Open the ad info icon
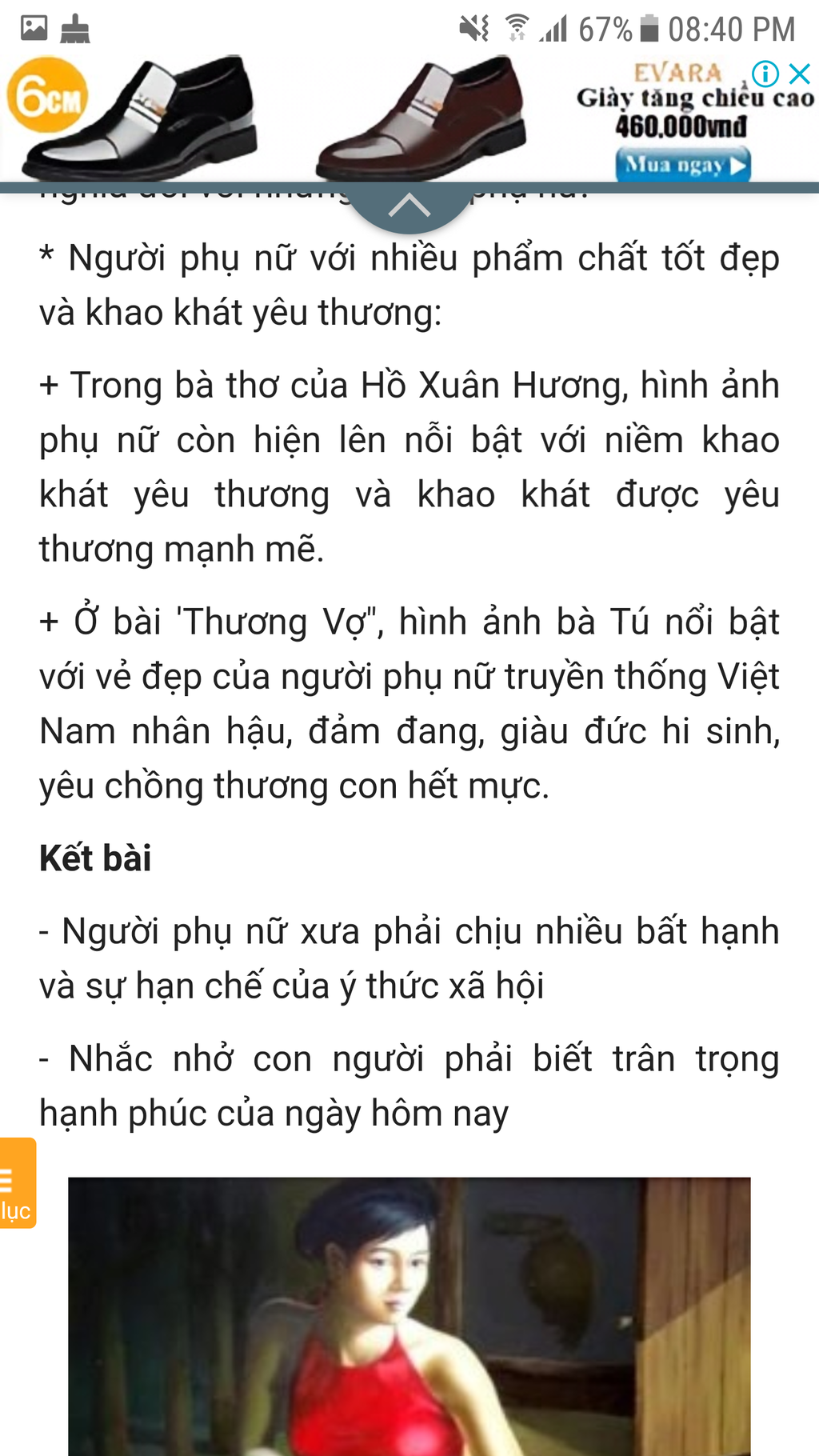 coord(765,74)
